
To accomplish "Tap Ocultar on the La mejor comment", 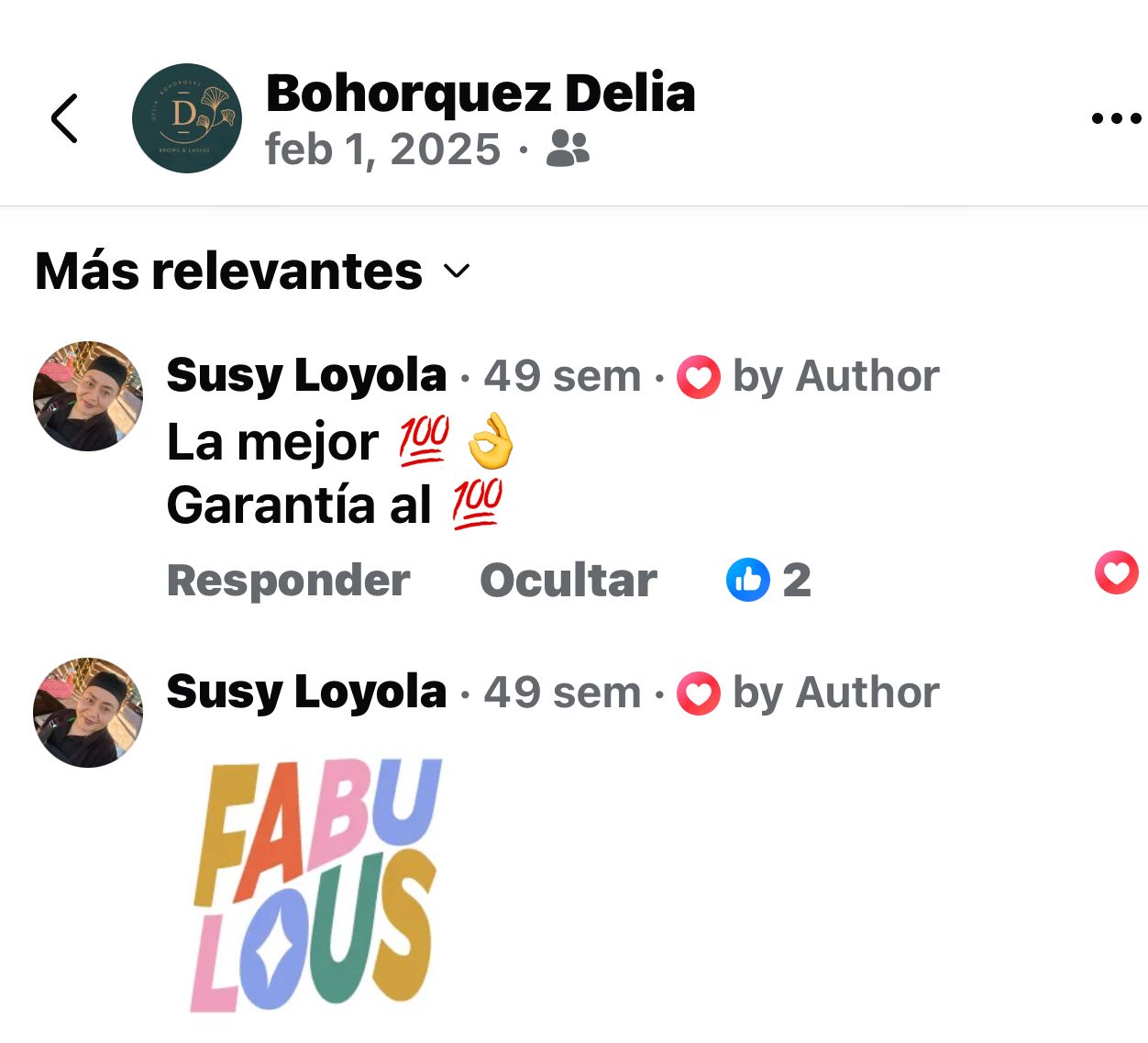I will pyautogui.click(x=568, y=580).
